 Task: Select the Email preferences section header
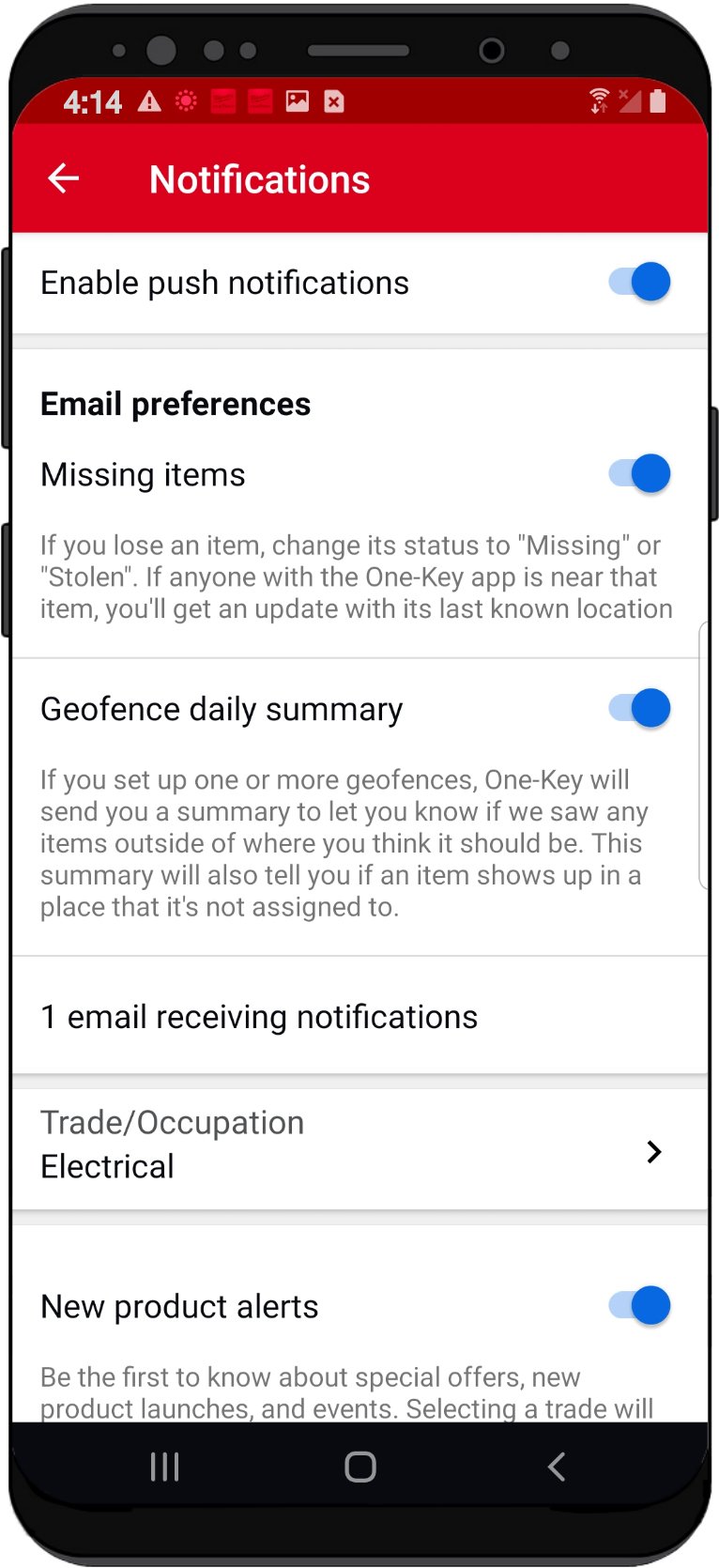click(175, 403)
